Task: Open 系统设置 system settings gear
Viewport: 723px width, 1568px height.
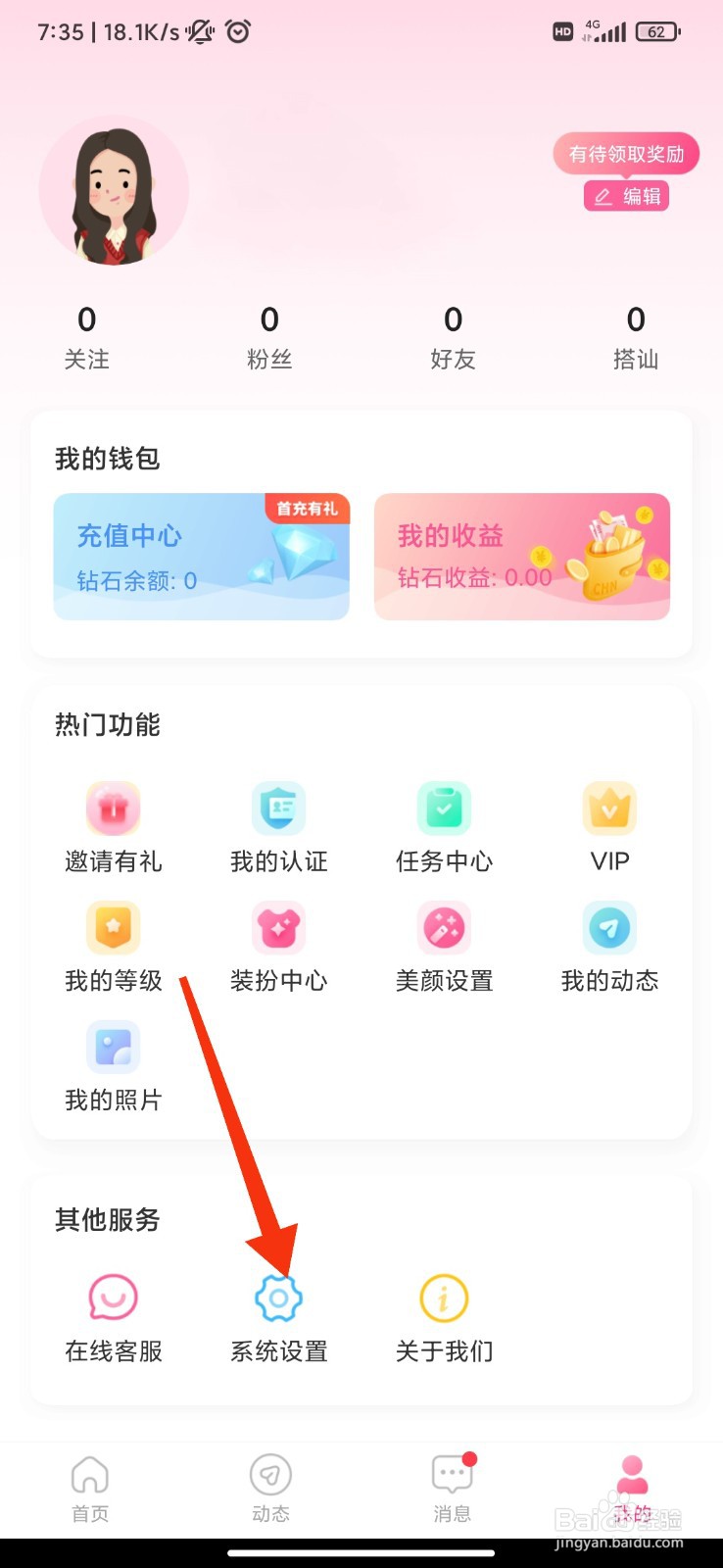Action: [278, 1311]
